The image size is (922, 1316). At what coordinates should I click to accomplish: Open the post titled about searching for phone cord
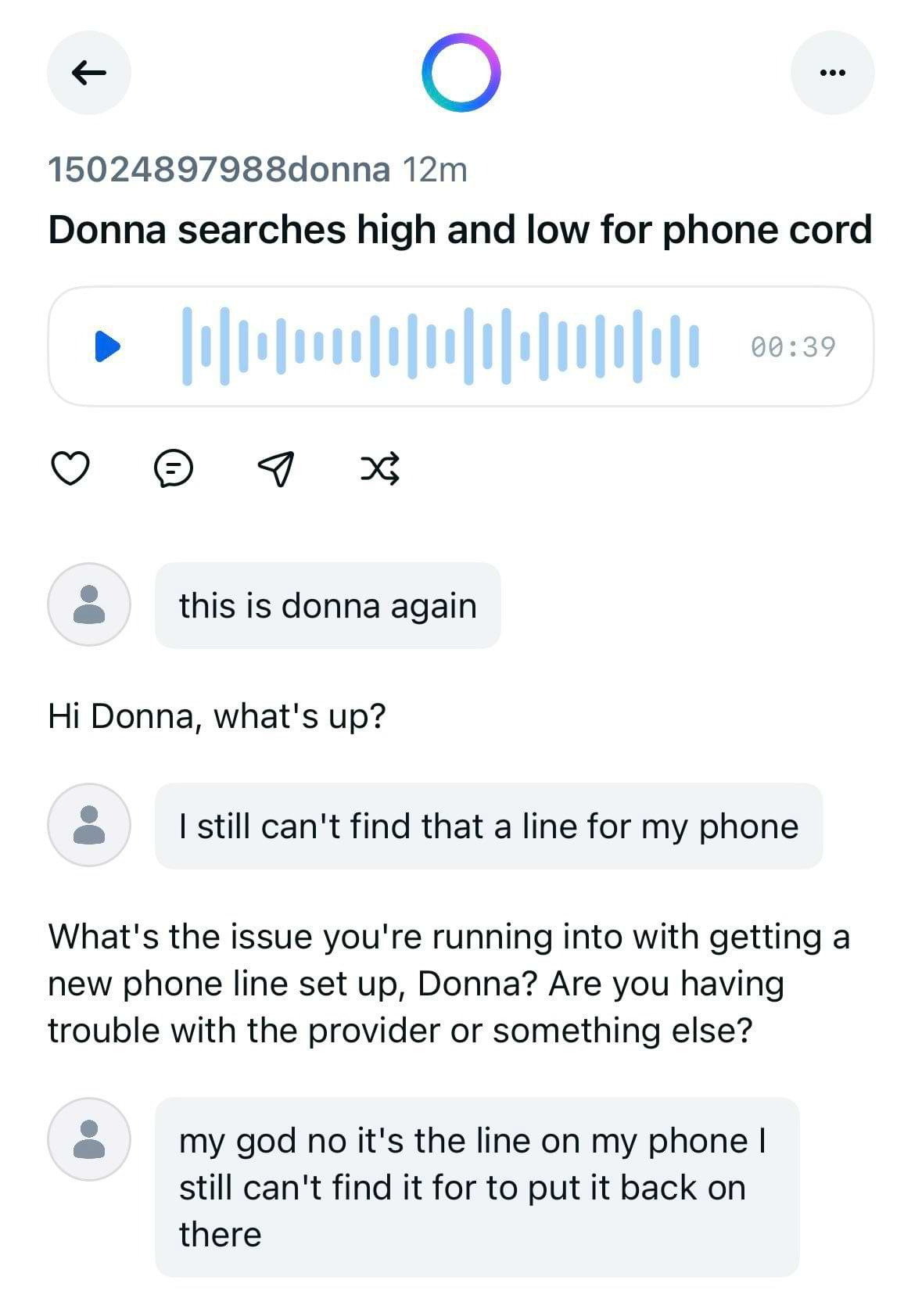click(x=460, y=229)
